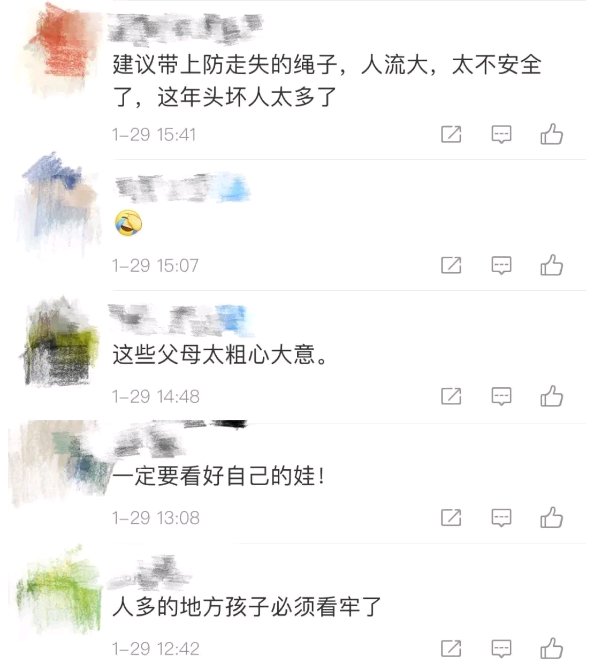The height and width of the screenshot is (665, 605).
Task: Reply to the emoji comment from 1-29 15:07
Action: 502,266
